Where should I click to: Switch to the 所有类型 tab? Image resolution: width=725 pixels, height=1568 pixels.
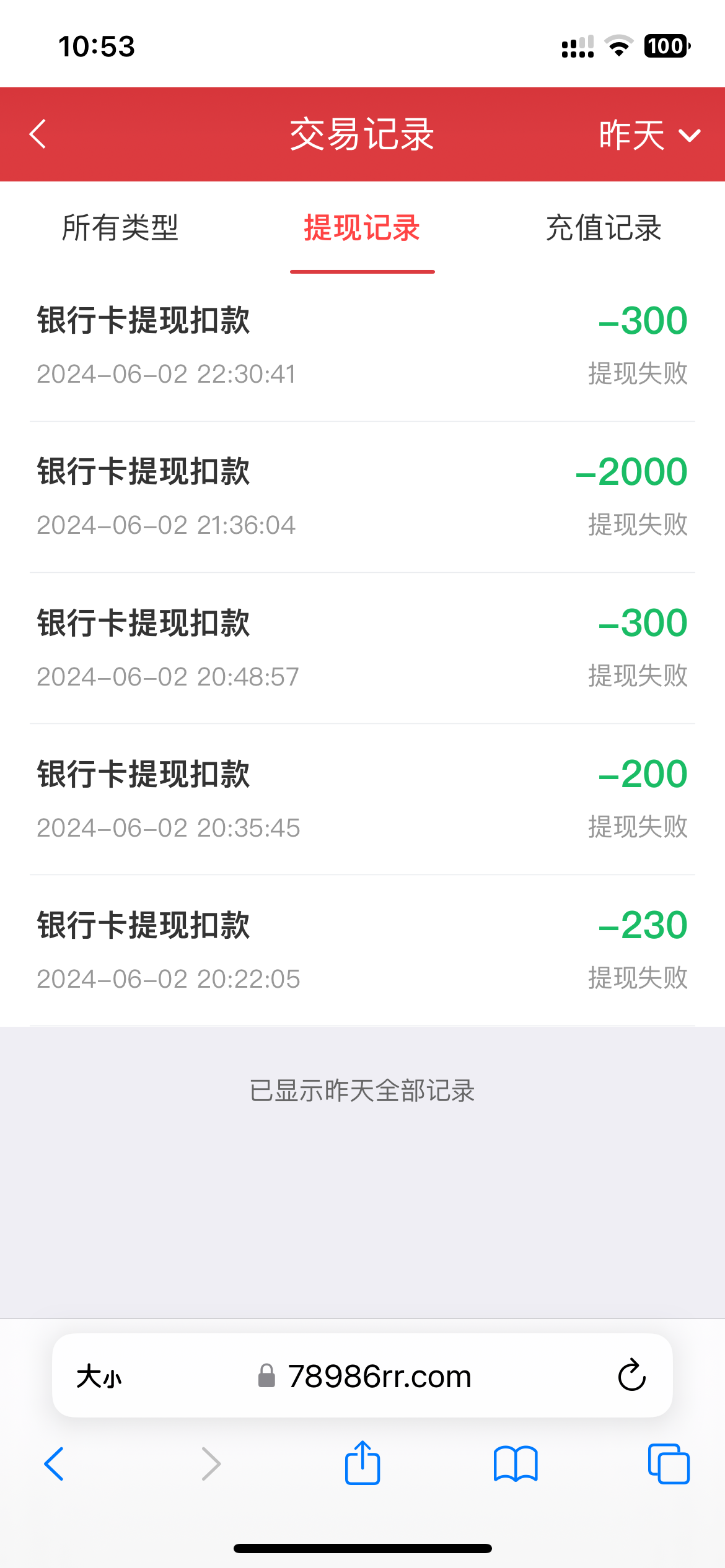120,228
